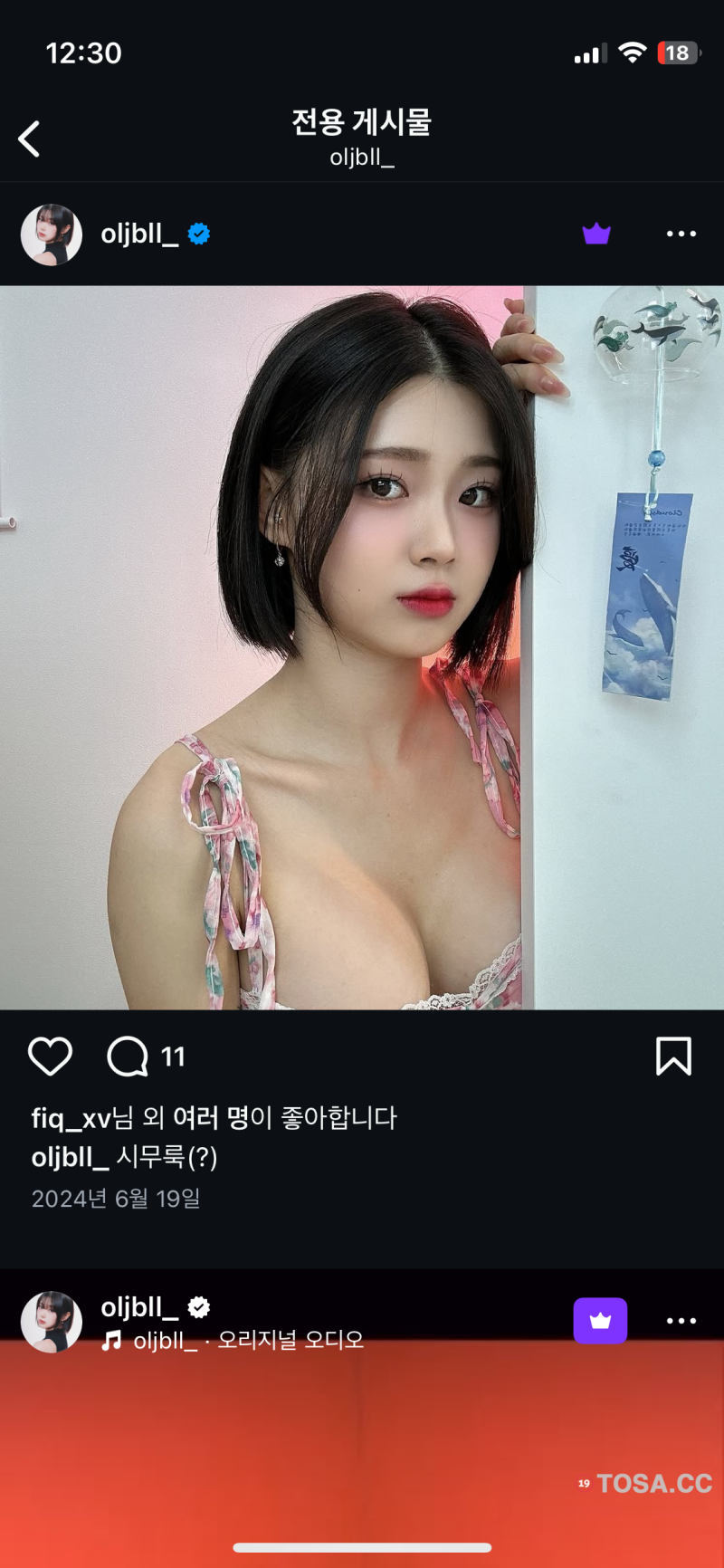Viewport: 724px width, 1568px height.
Task: Go back using the top-left arrow
Action: click(x=30, y=139)
